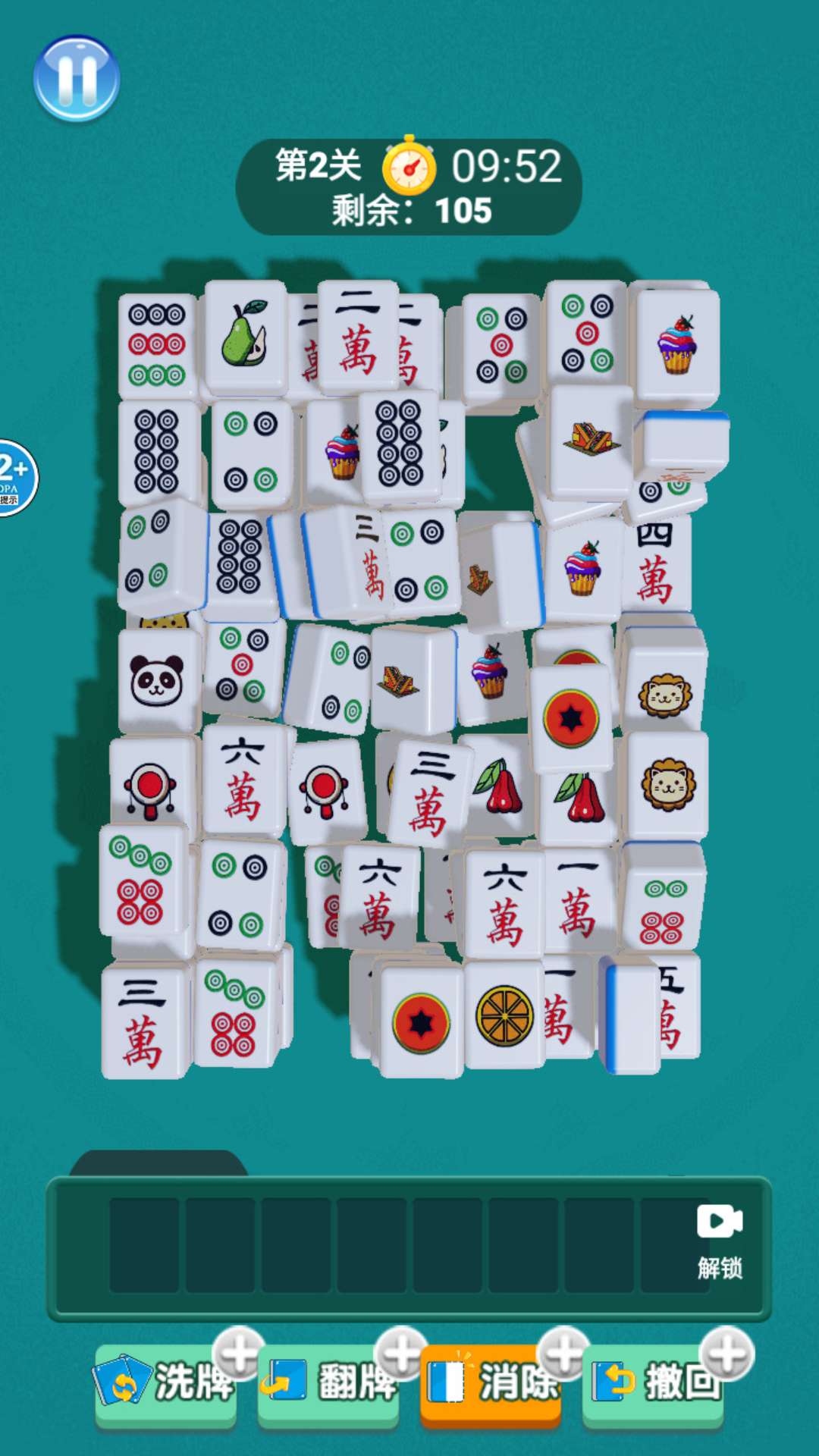This screenshot has height=1456, width=819.
Task: Open the 2+ hint bubble
Action: 14,477
